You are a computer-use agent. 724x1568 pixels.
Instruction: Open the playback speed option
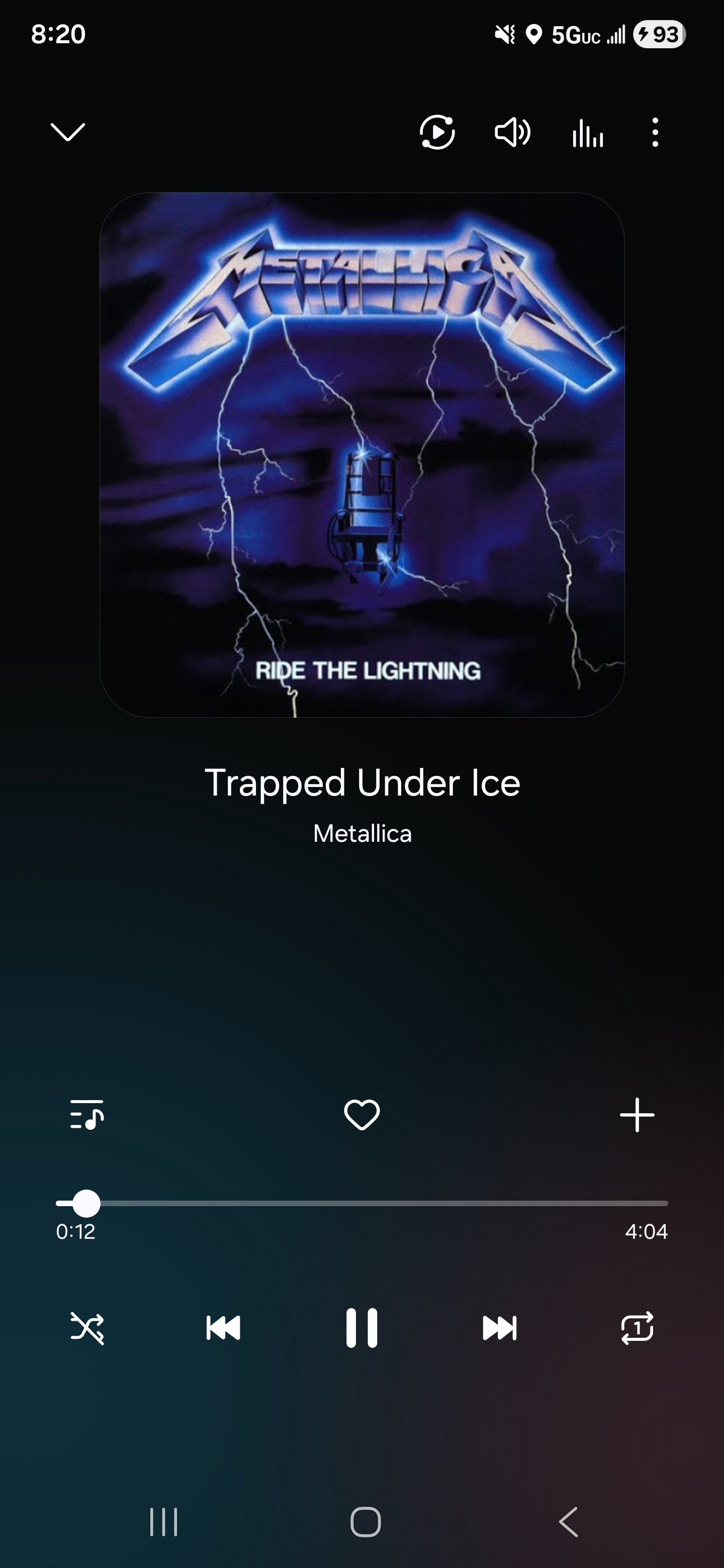(x=437, y=132)
